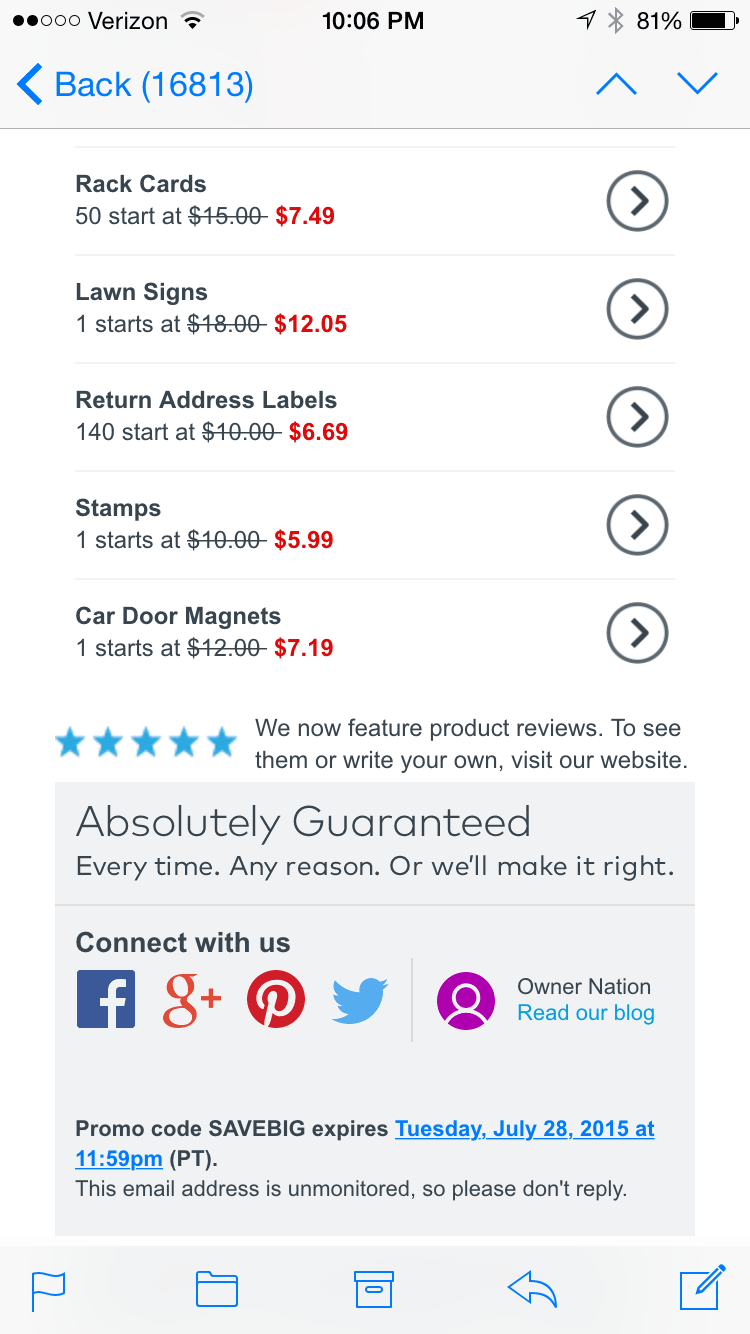Reply to this email
The image size is (750, 1334).
click(532, 1290)
